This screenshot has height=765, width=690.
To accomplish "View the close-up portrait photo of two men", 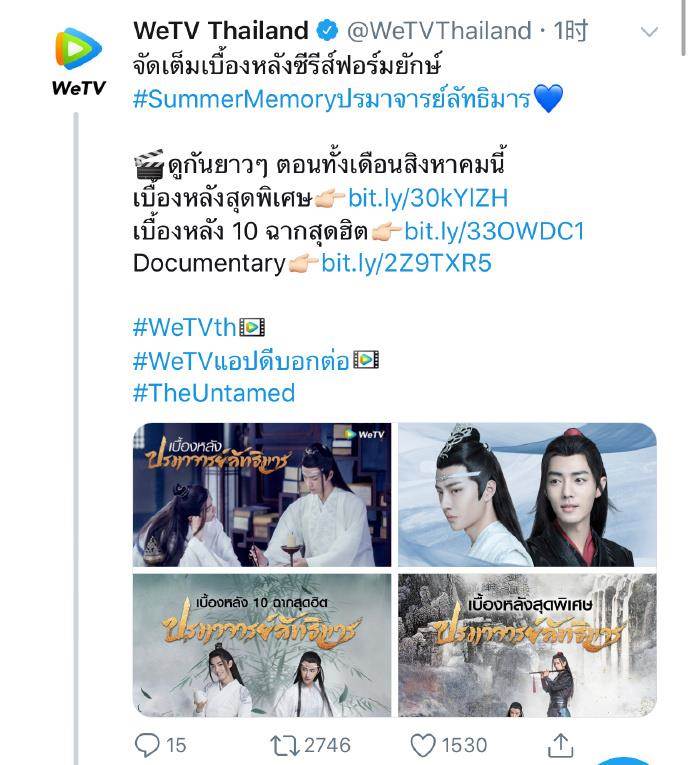I will point(527,495).
